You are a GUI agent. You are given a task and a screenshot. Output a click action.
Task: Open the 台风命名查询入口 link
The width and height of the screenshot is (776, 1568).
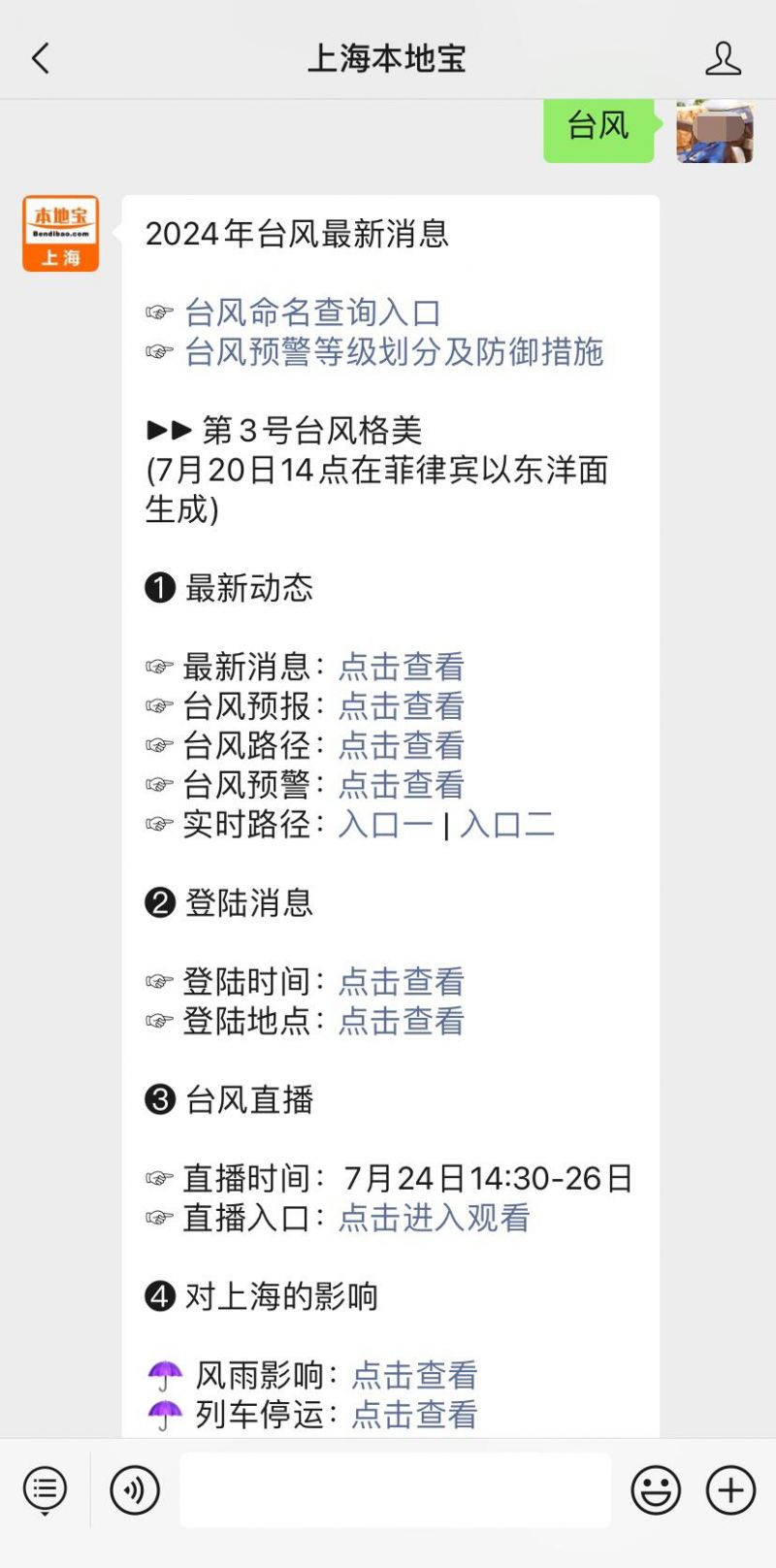point(312,312)
